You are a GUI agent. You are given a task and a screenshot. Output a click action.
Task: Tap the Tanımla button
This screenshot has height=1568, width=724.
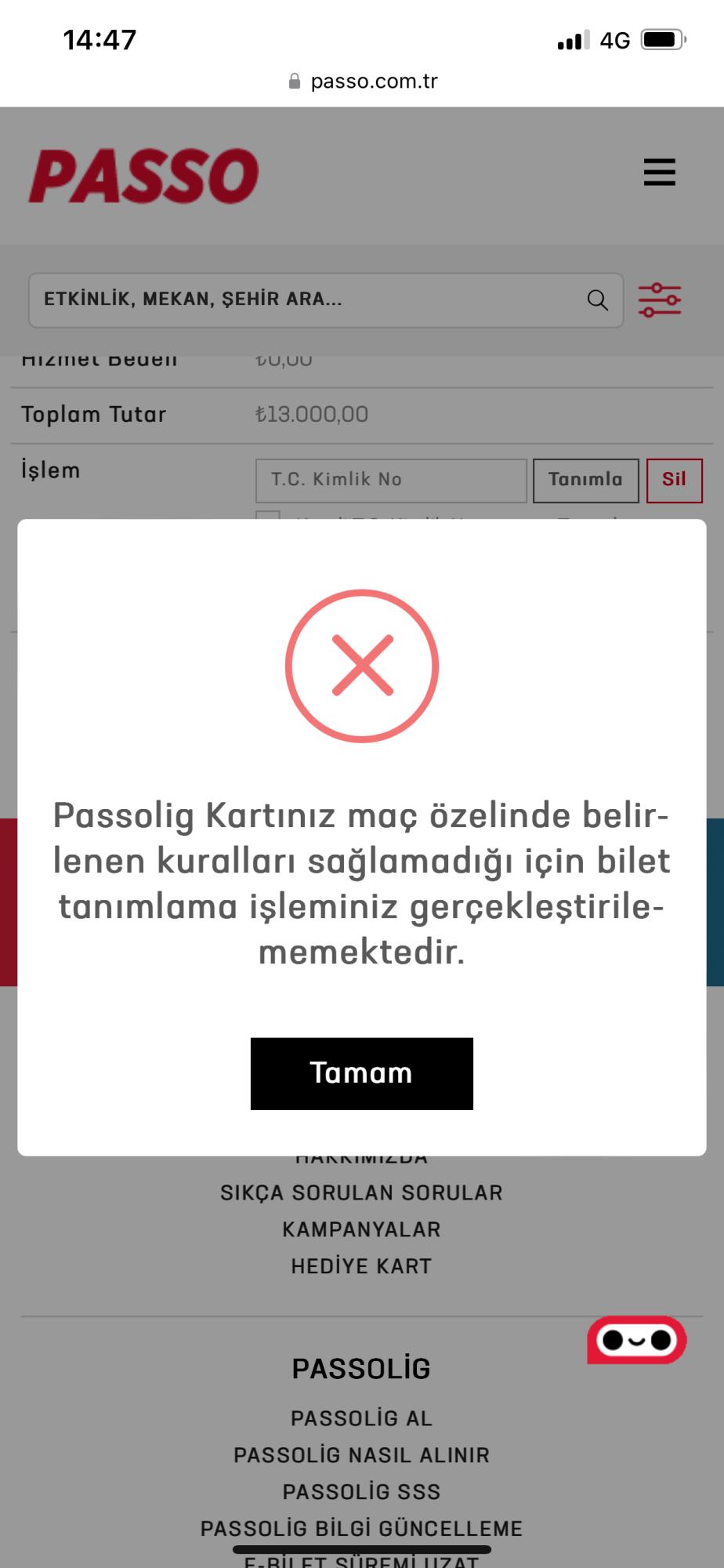tap(585, 480)
